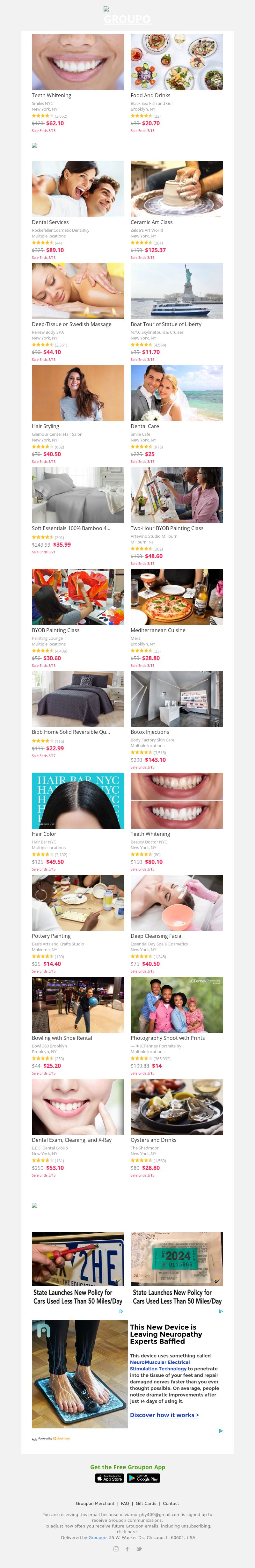Get the app on Google Play
The width and height of the screenshot is (255, 1568).
[x=144, y=1478]
